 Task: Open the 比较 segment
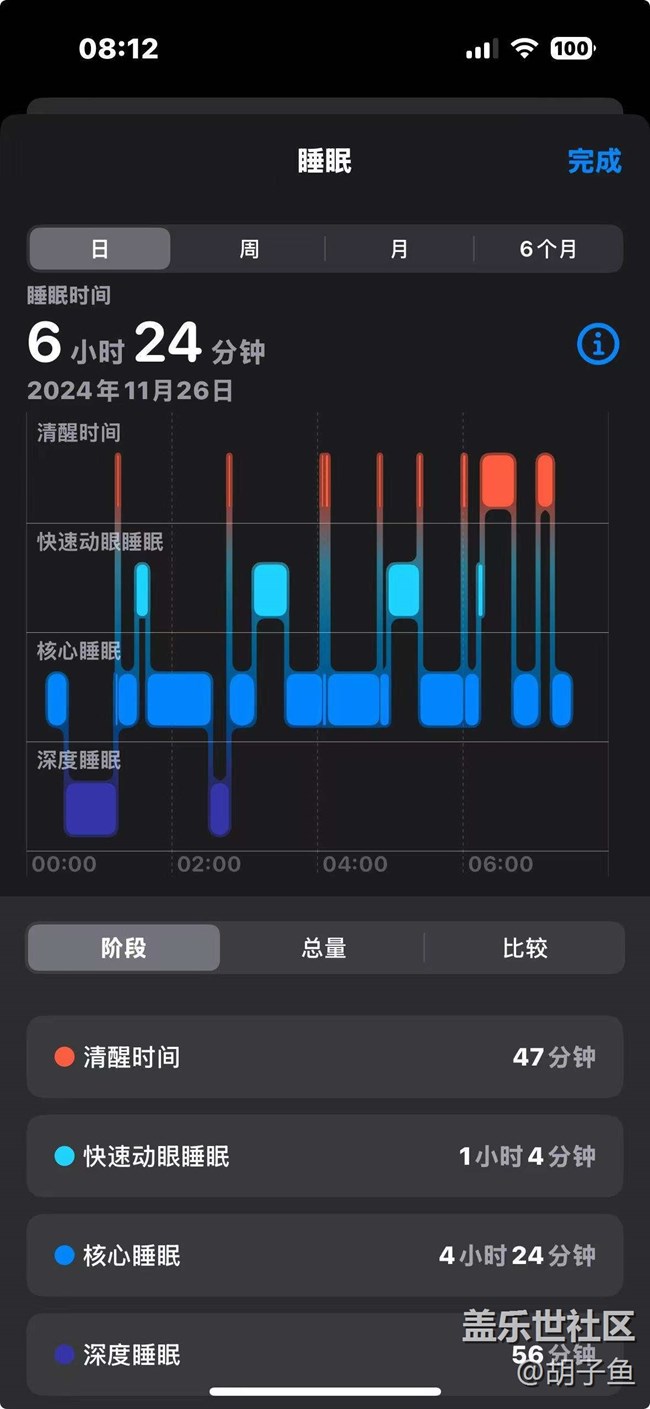pos(525,947)
